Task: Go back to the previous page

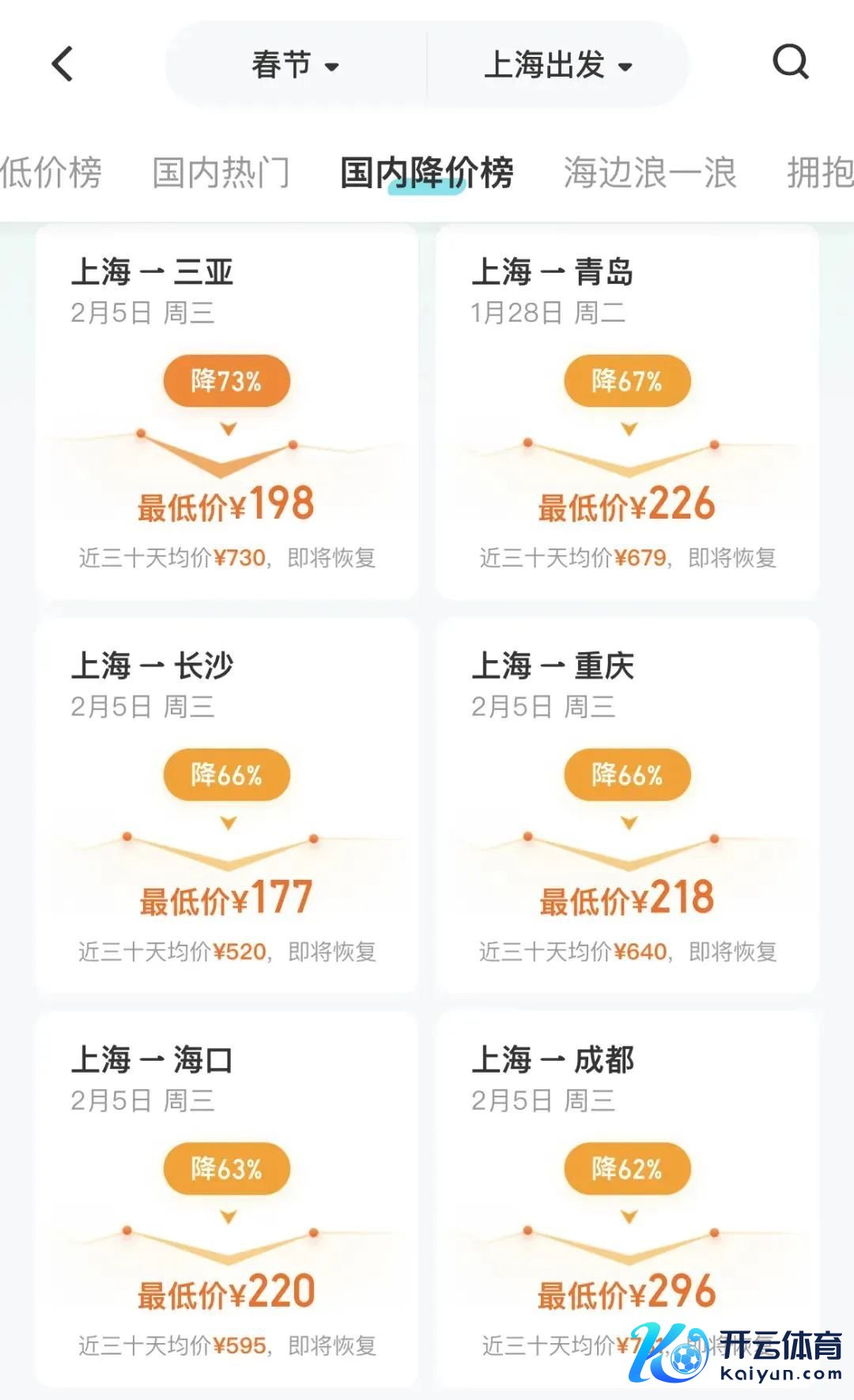Action: click(62, 64)
